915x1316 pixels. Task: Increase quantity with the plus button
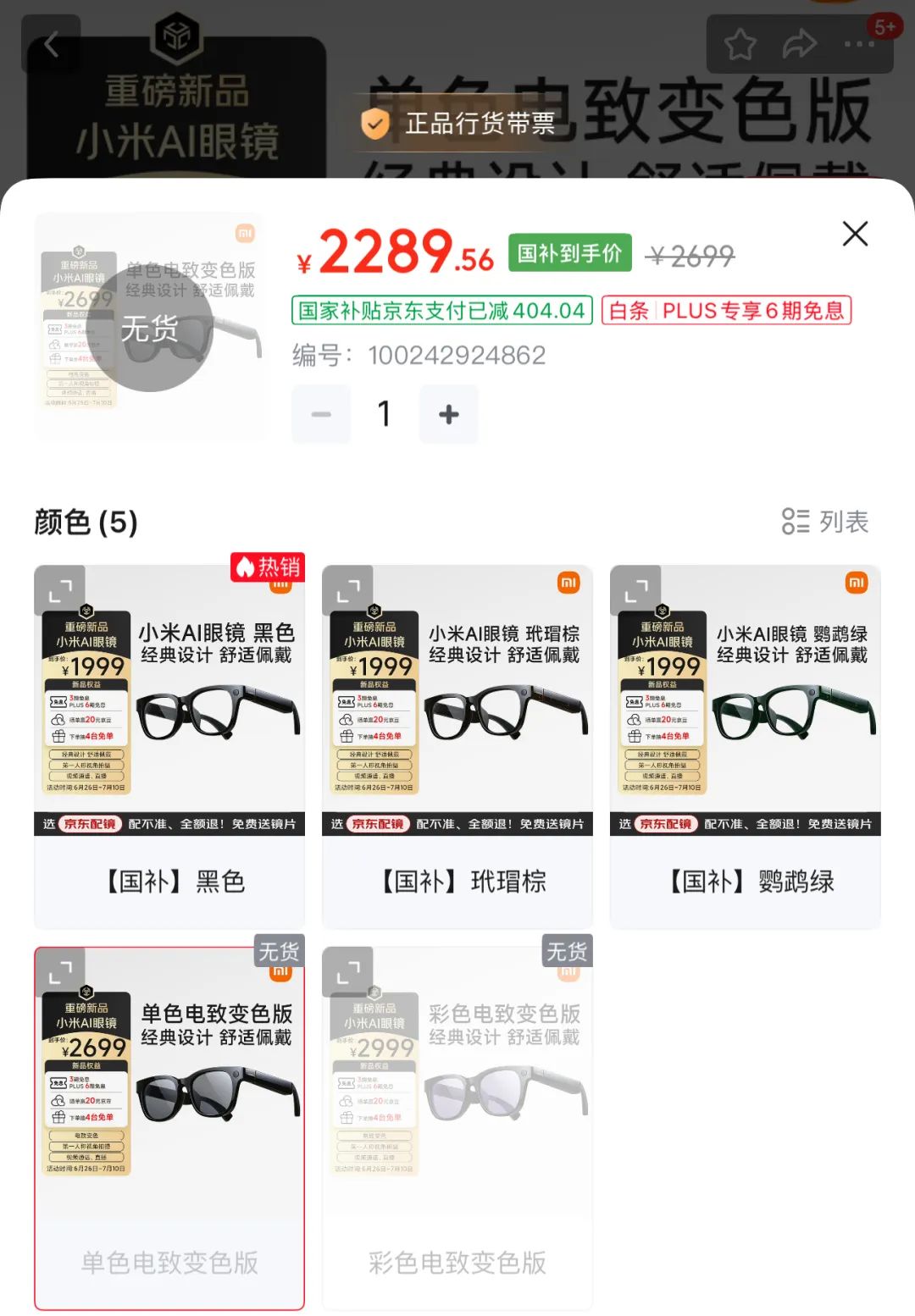tap(449, 414)
